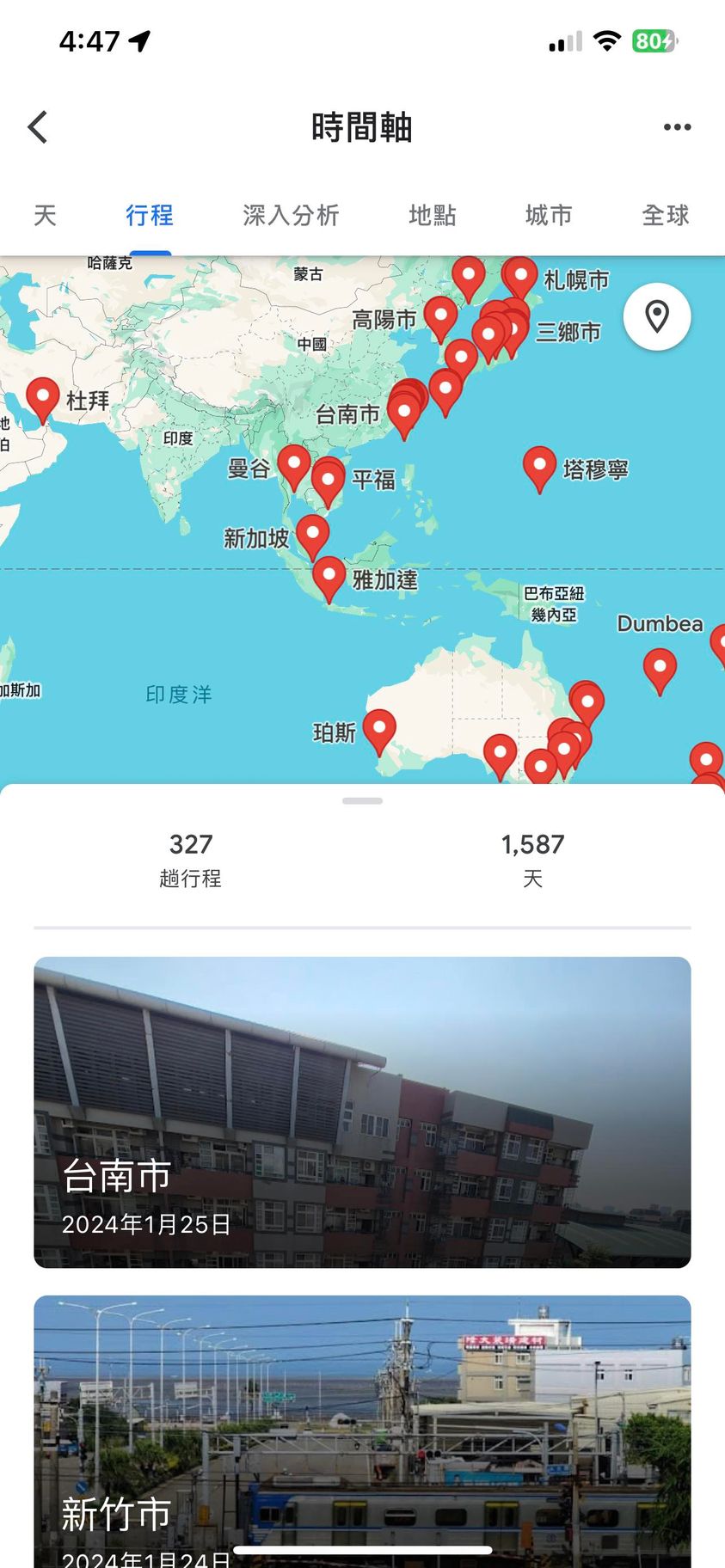Select the 珀斯 map pin
Screen dimensions: 725x1568
click(x=379, y=728)
